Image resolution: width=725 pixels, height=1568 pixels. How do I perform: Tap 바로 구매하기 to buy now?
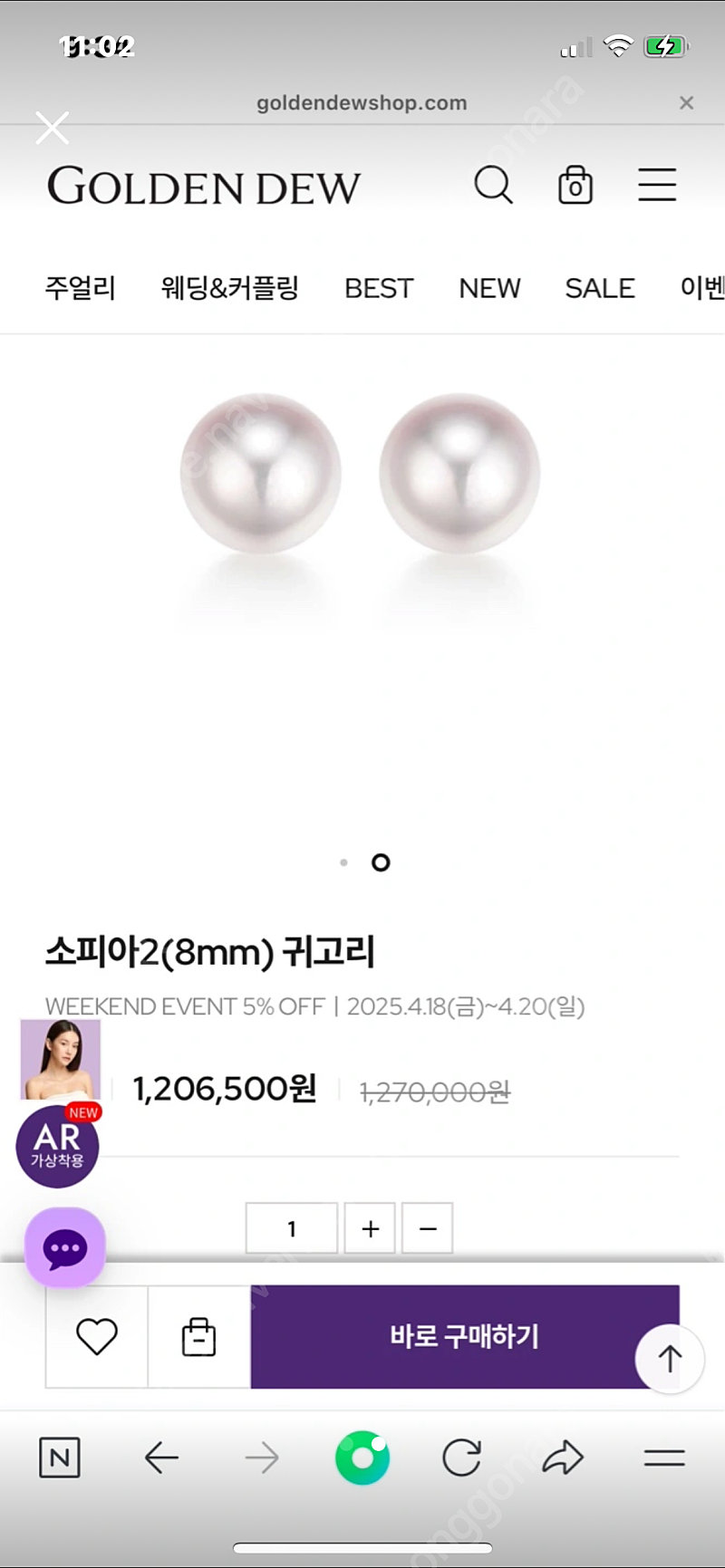[x=465, y=1336]
